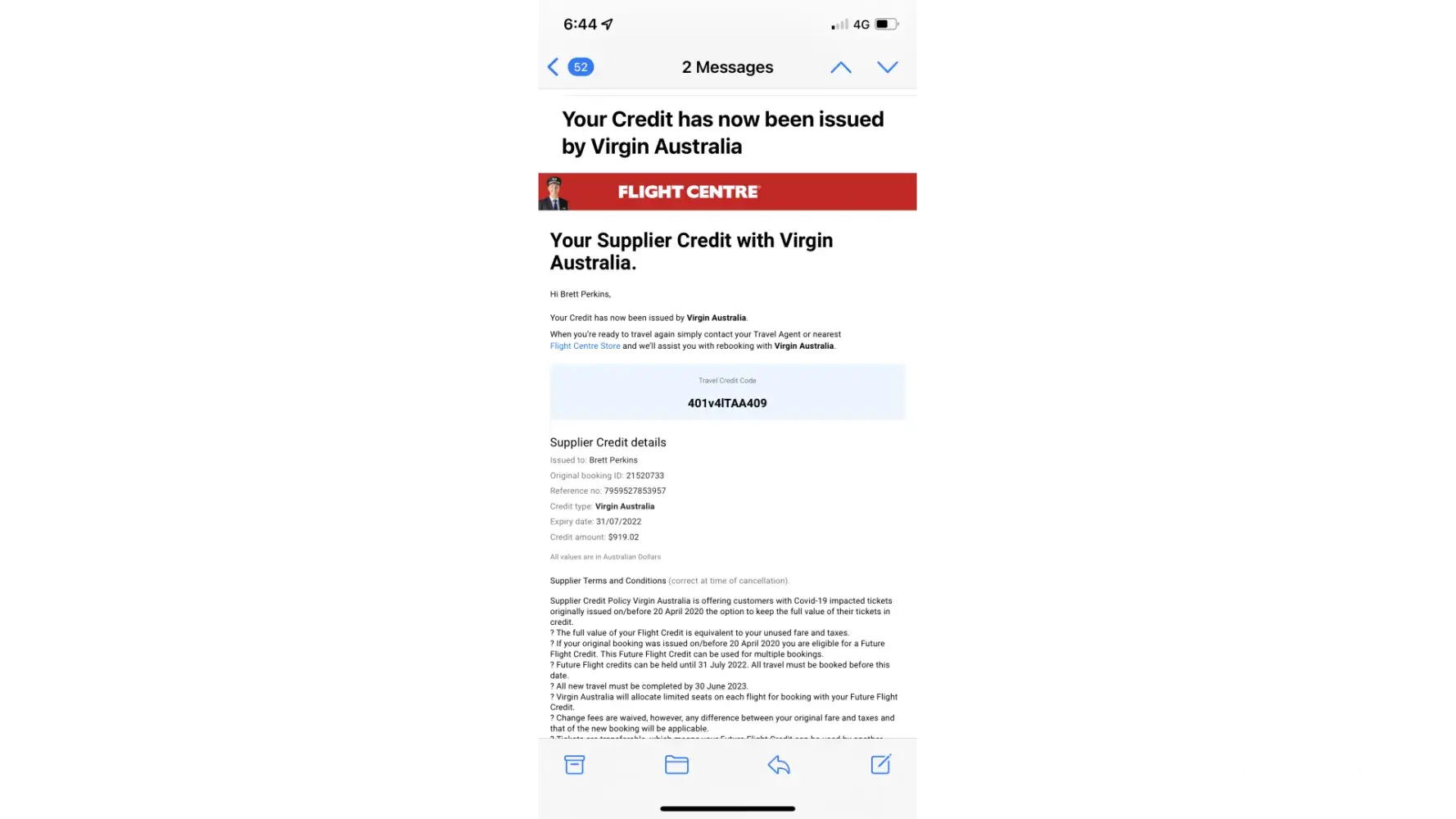Screen dimensions: 1456x819
Task: Open the Flight Centre Store link
Action: 585,346
